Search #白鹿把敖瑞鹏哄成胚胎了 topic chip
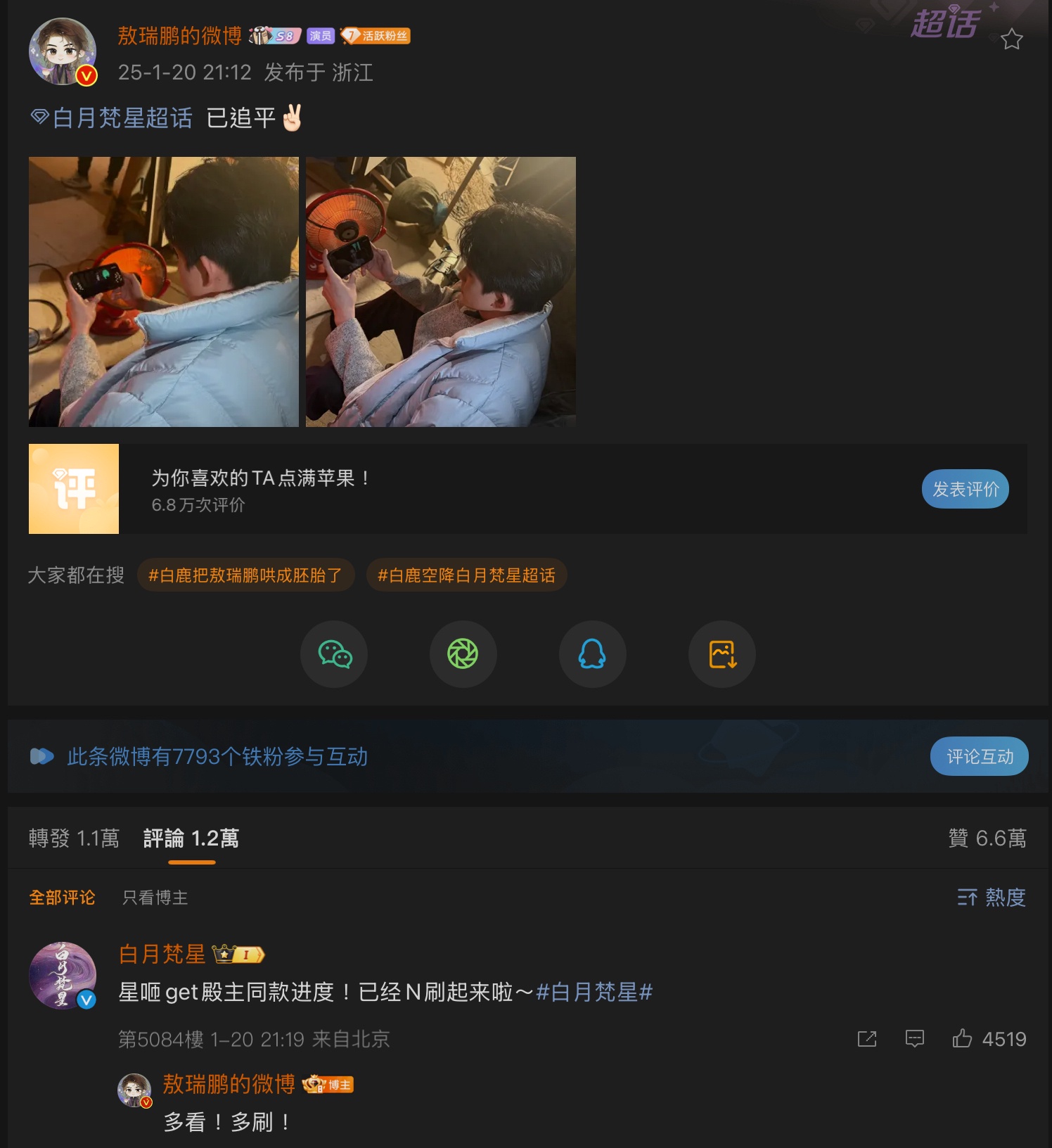 (245, 575)
